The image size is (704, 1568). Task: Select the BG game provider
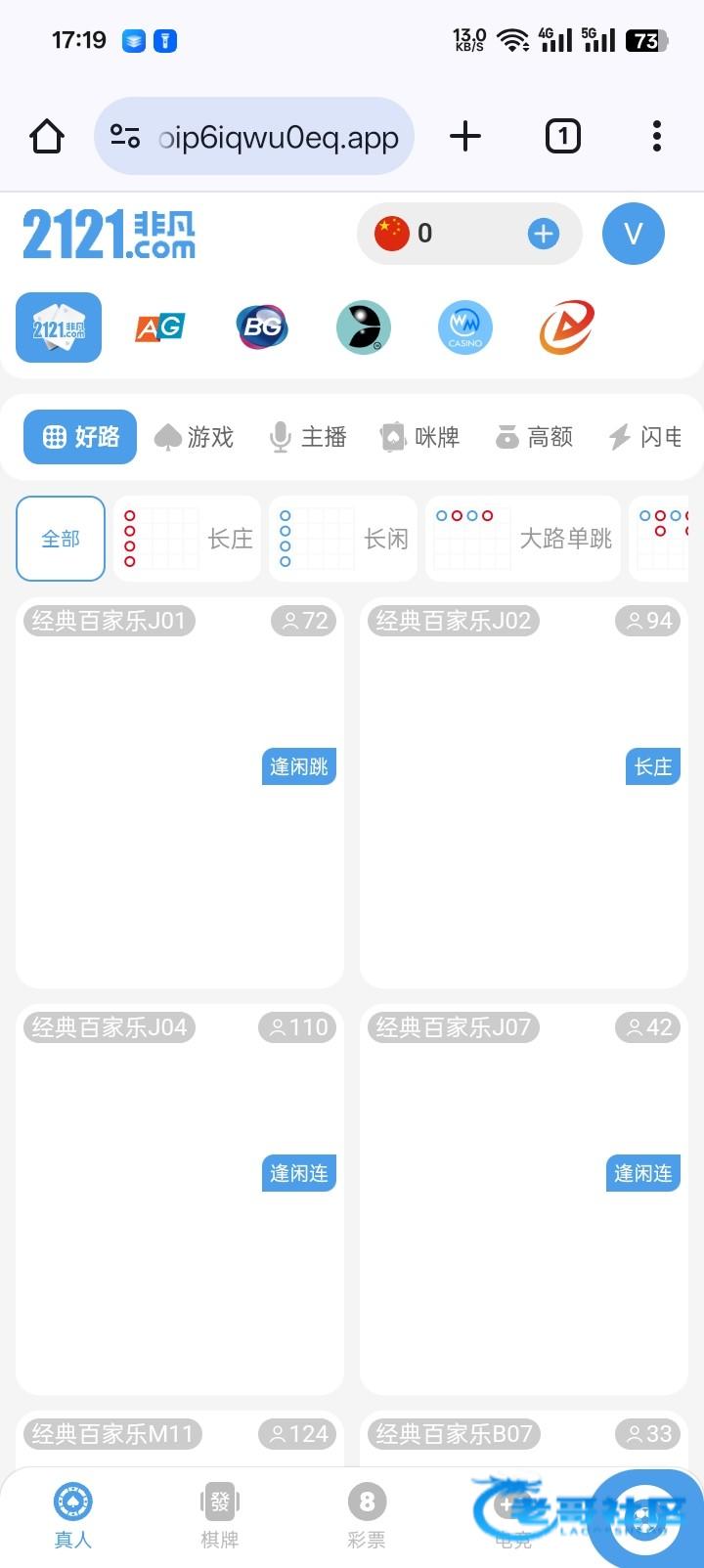point(262,327)
